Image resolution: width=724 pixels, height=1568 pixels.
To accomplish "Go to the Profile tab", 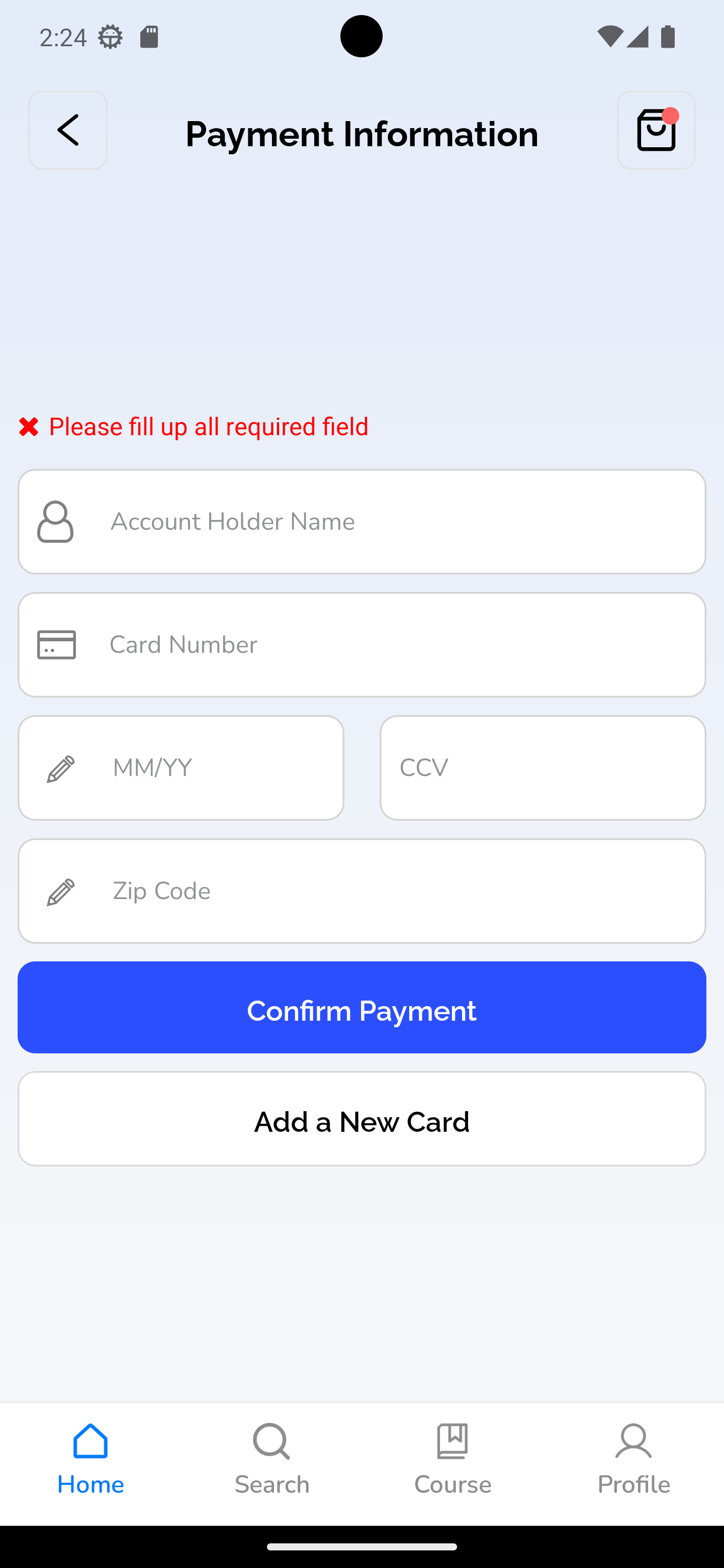I will tap(633, 1459).
